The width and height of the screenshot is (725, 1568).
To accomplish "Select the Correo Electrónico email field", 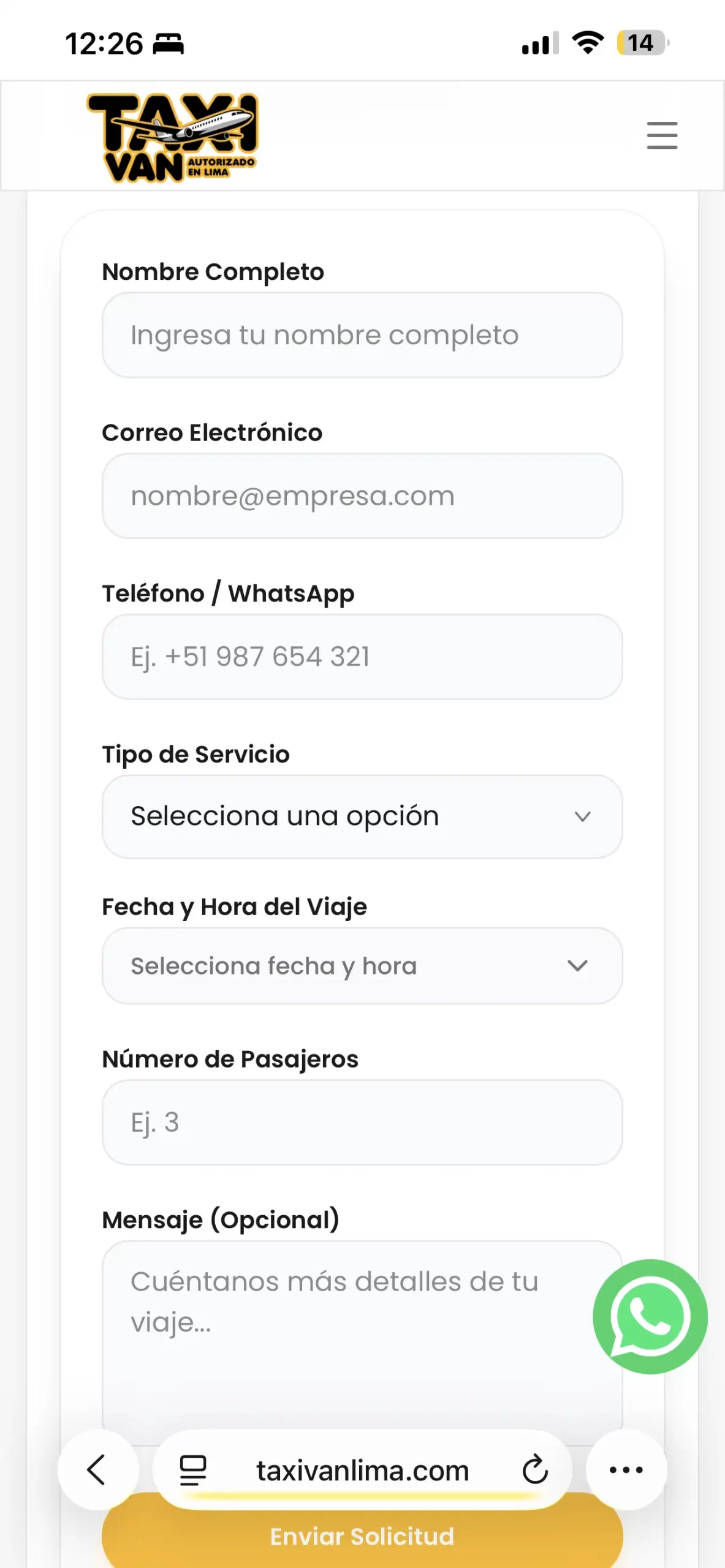I will 362,496.
